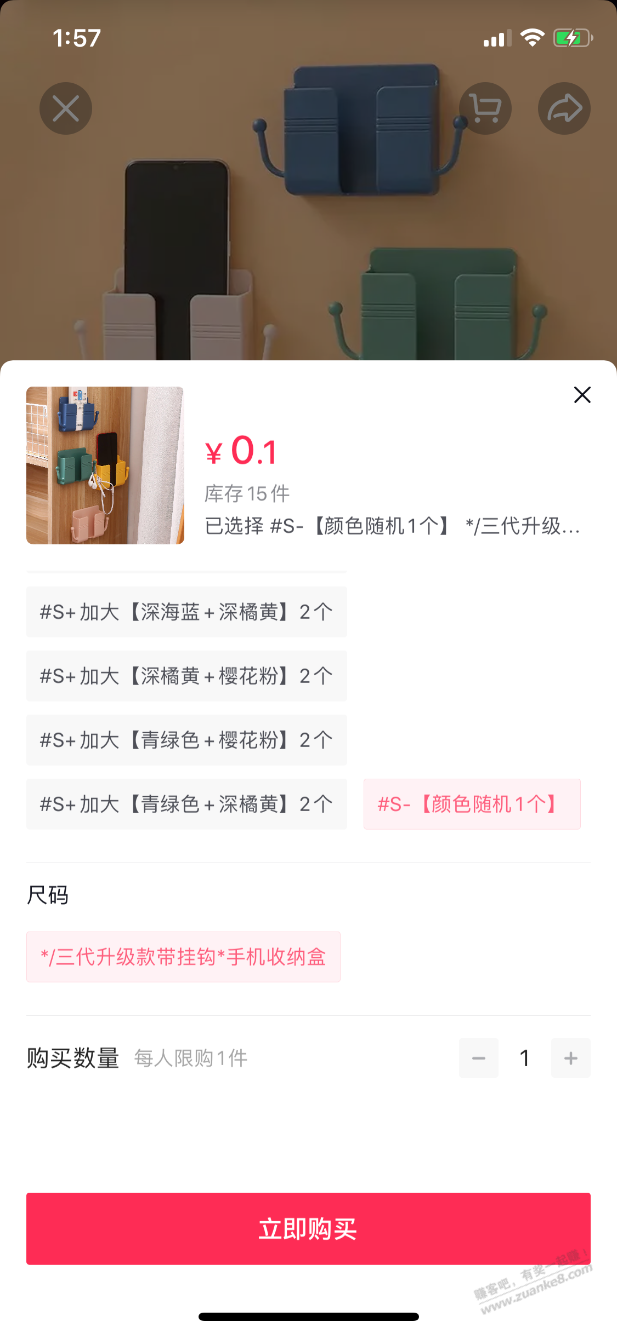Select 深海蓝+深橘黄 2个 option
This screenshot has height=1334, width=617.
pyautogui.click(x=186, y=612)
